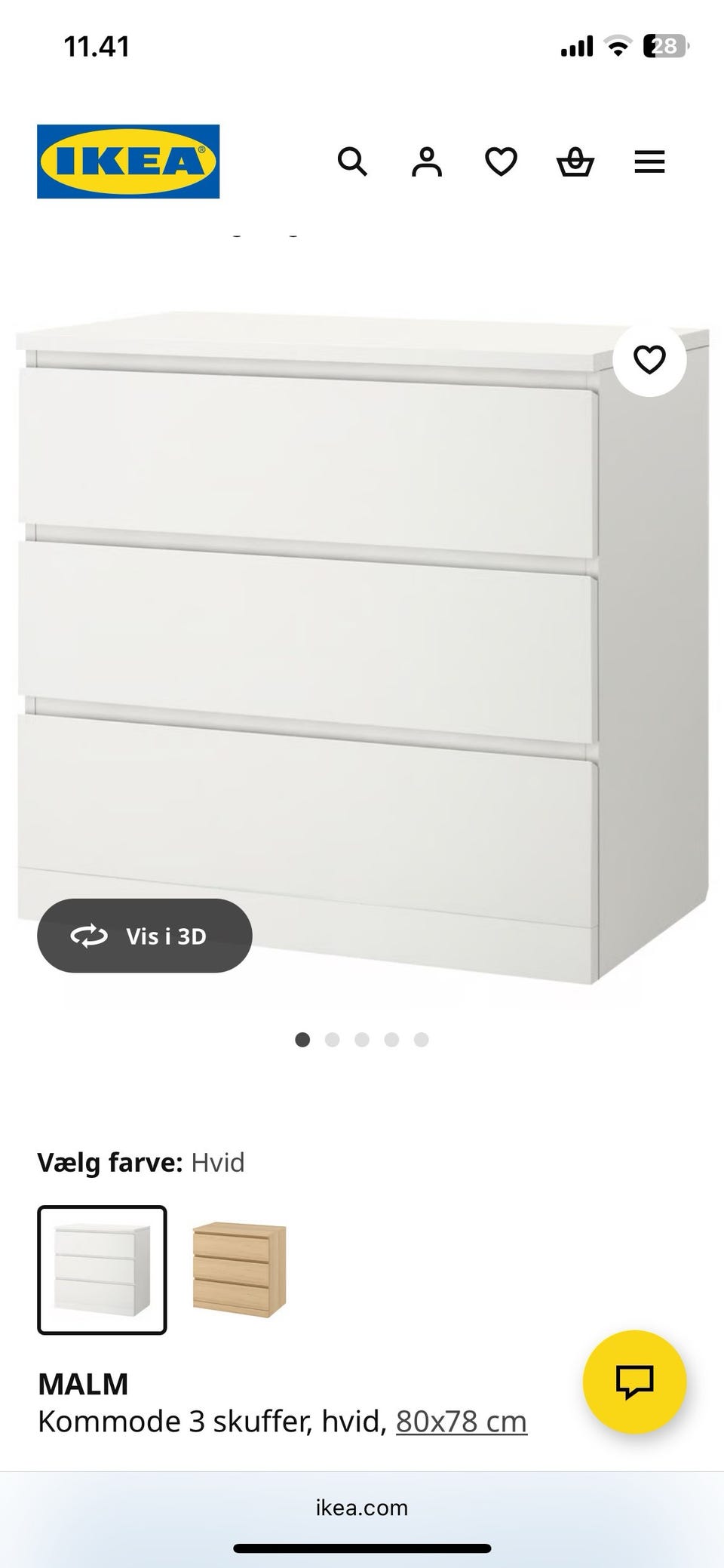Select the white colour variant
724x1568 pixels.
(x=102, y=1270)
